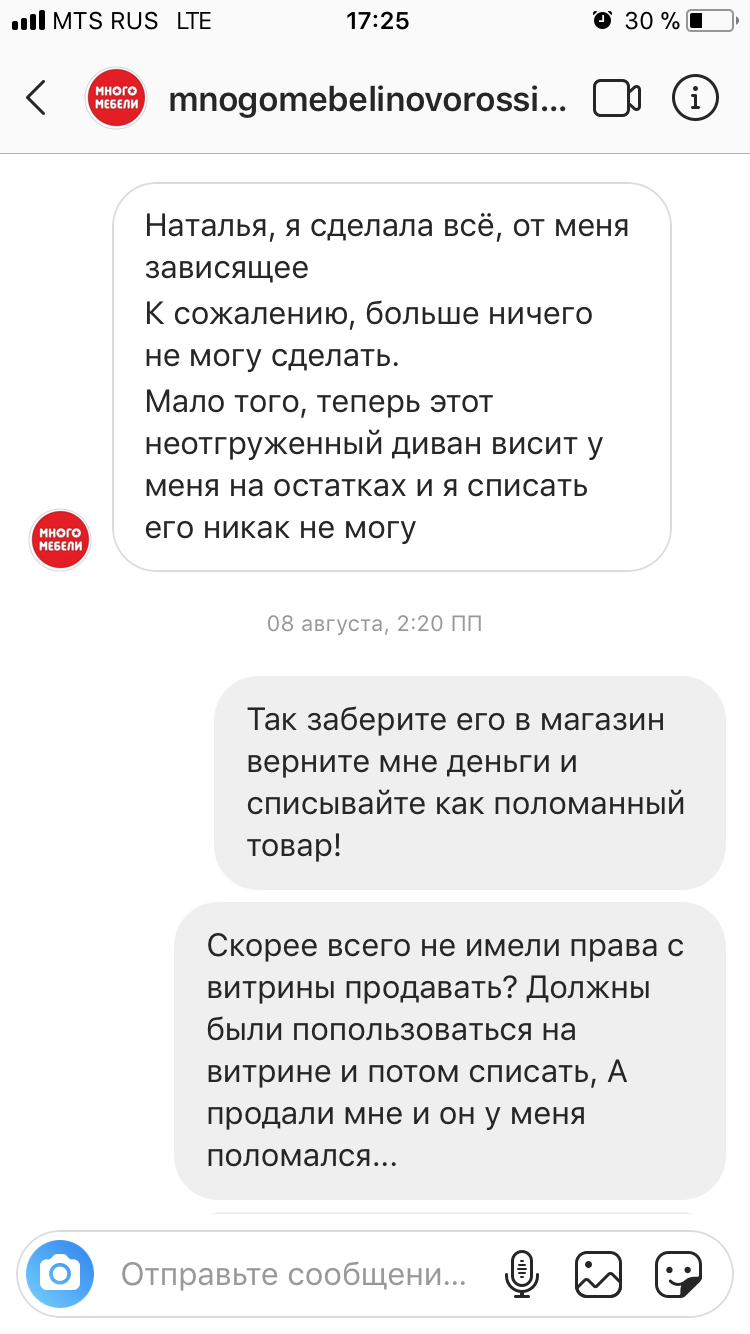The image size is (750, 1334).
Task: Open the sticker picker
Action: tap(678, 1274)
